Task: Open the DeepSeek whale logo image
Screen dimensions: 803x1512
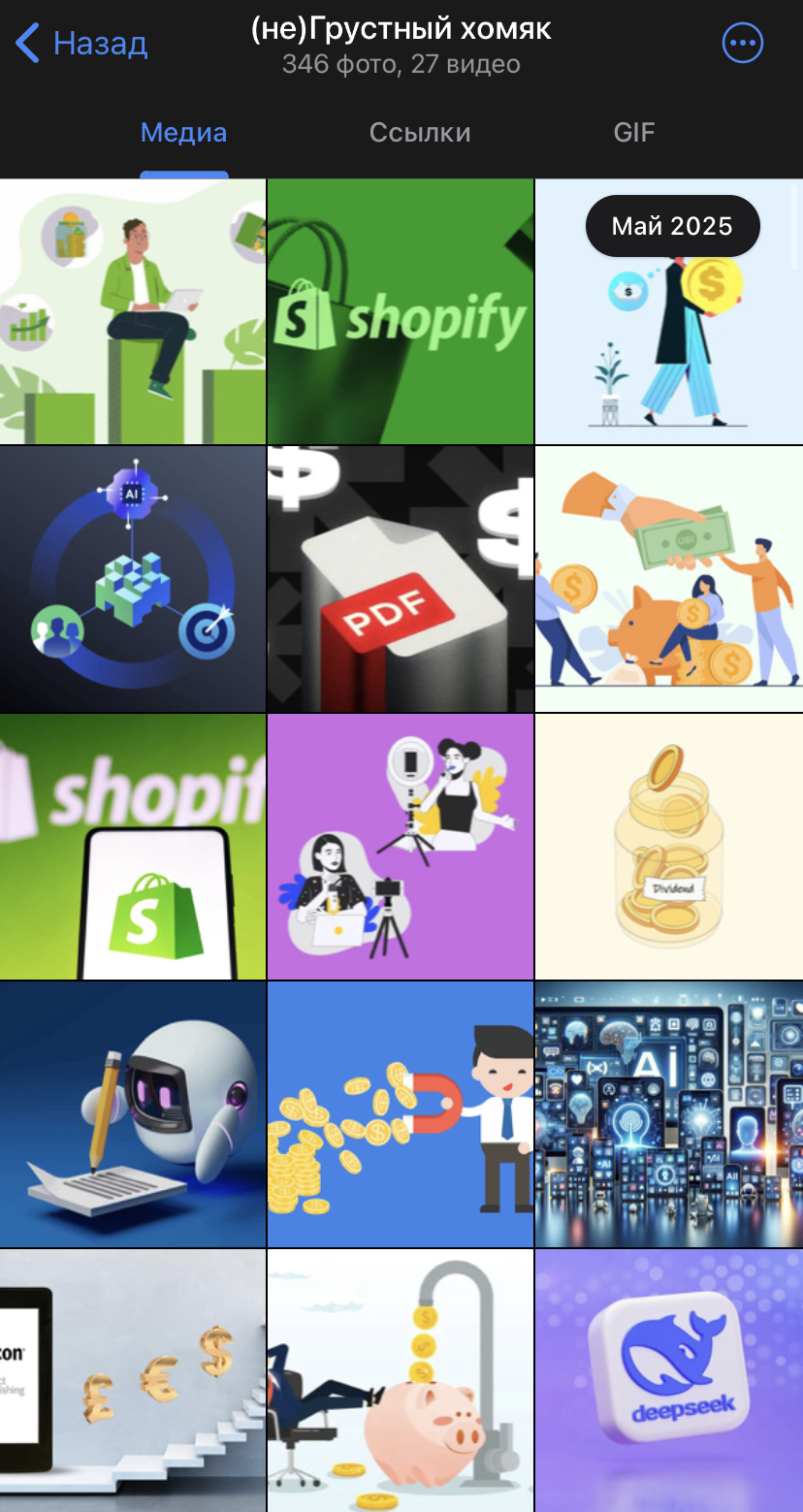Action: [669, 1379]
